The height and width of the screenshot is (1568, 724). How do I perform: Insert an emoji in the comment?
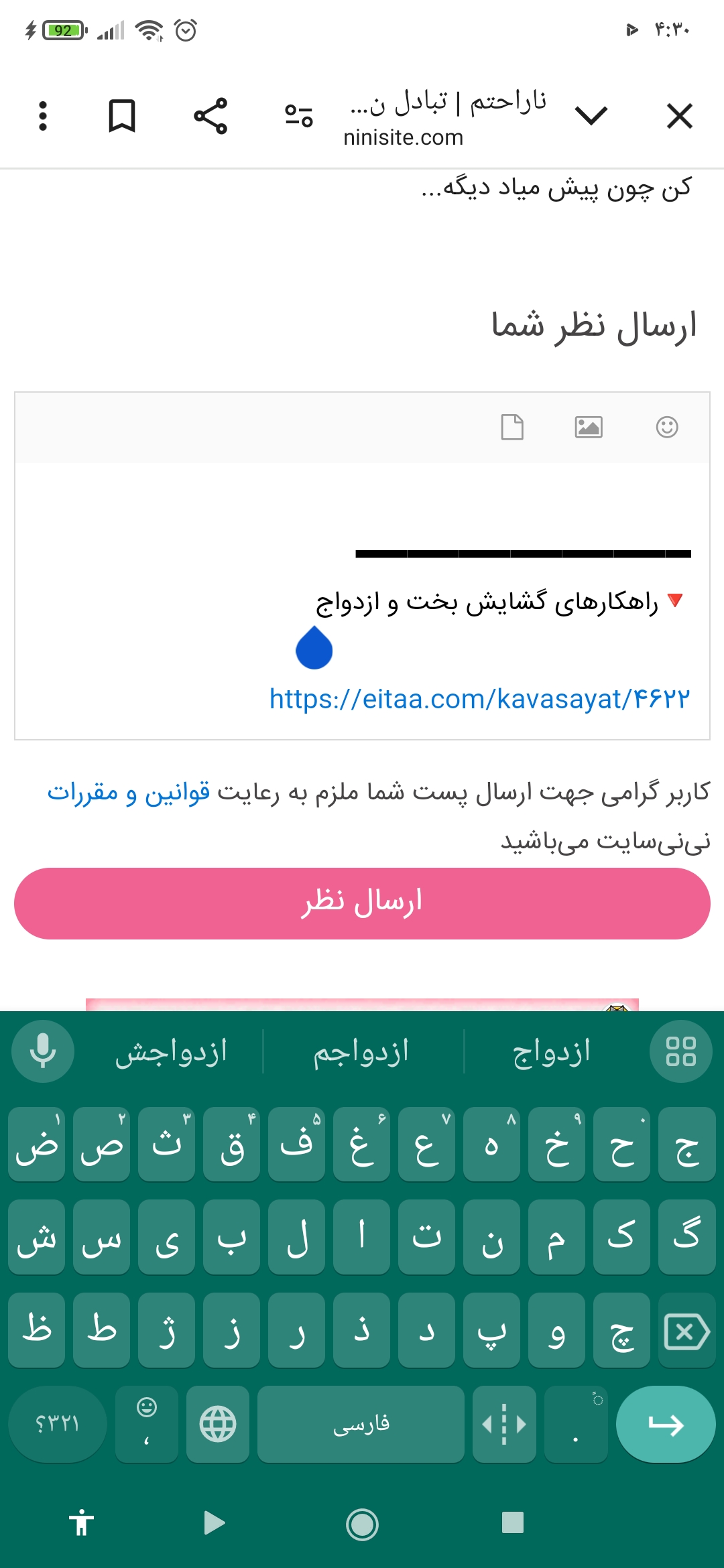coord(667,427)
